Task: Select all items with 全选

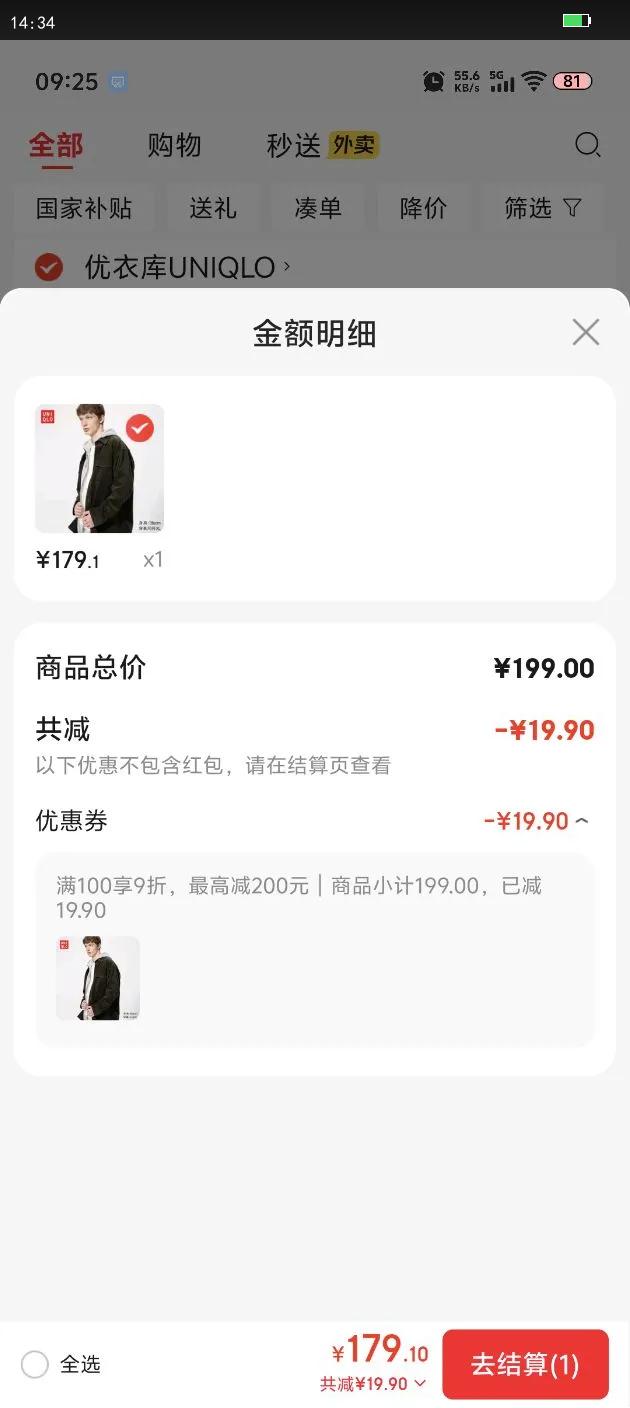Action: [35, 1364]
